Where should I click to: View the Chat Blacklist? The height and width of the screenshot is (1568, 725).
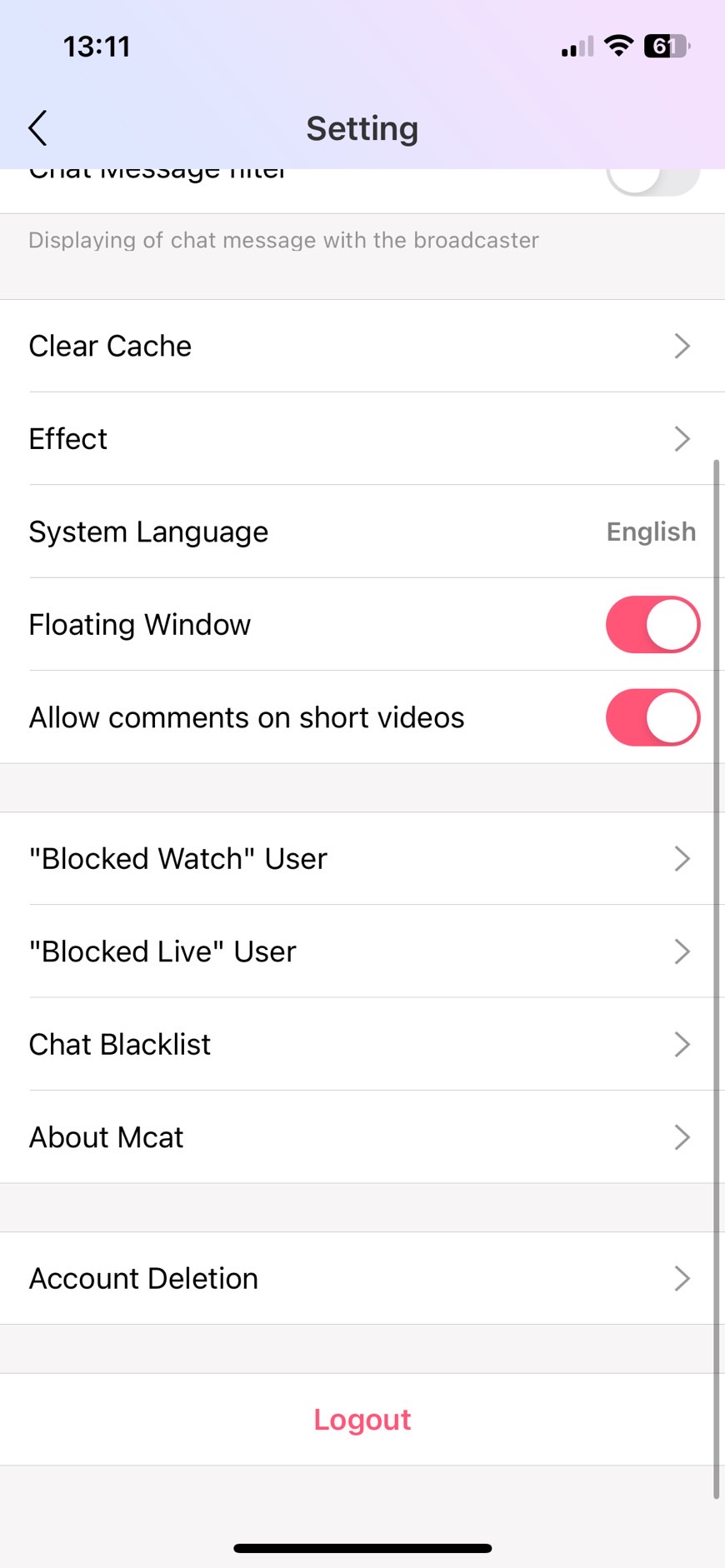pos(362,1044)
